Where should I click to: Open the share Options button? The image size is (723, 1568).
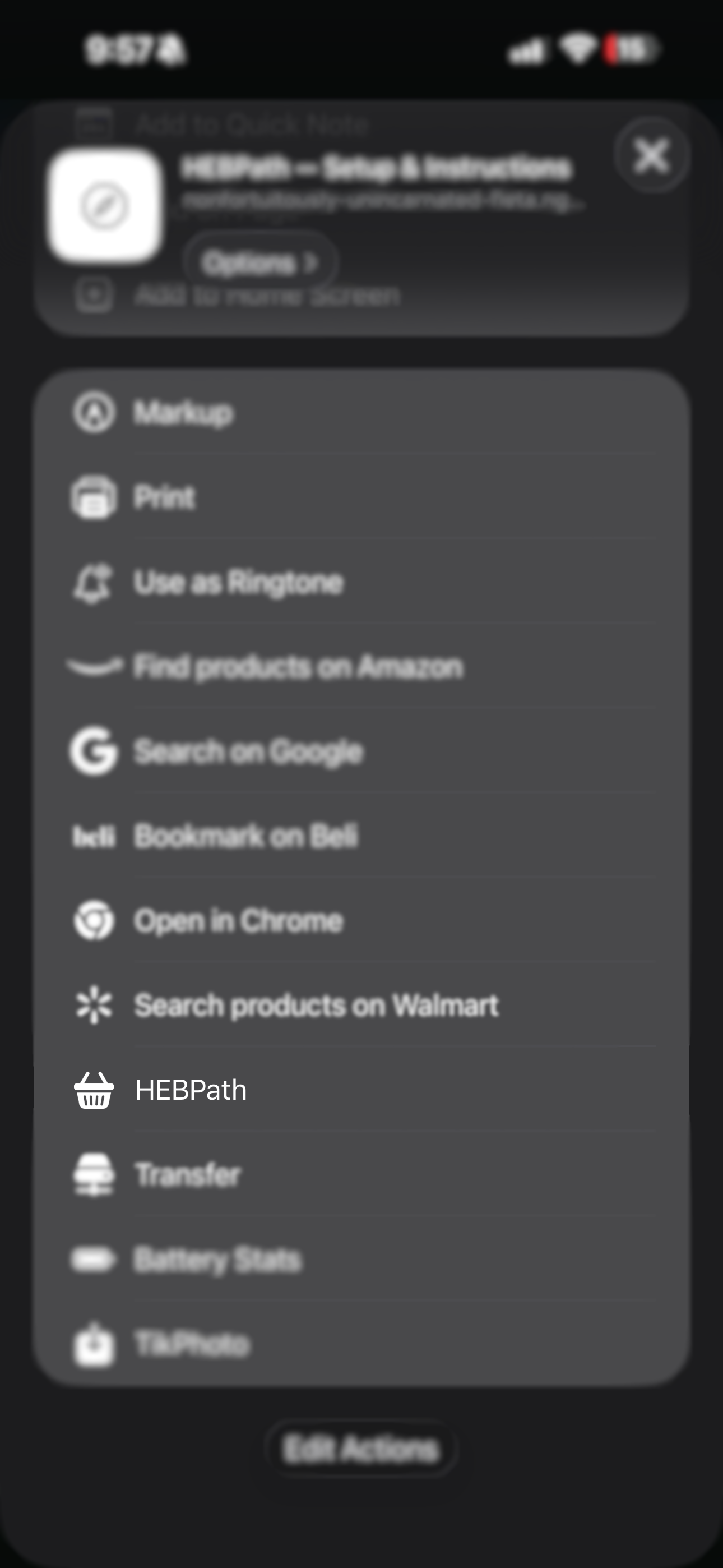pyautogui.click(x=261, y=263)
